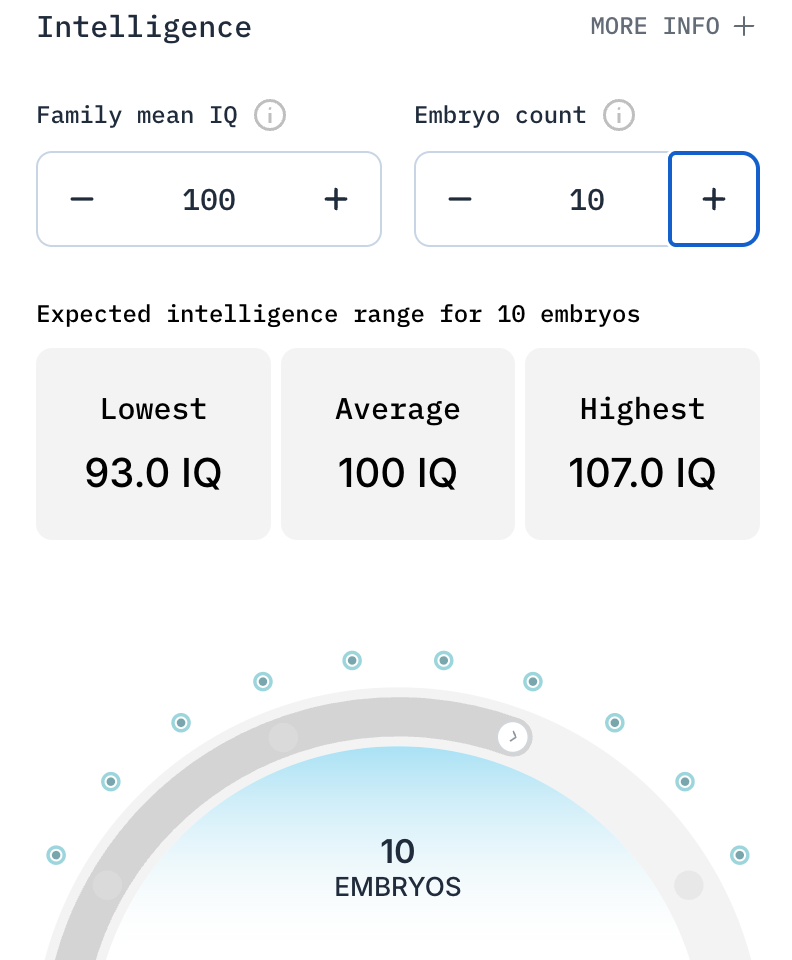The width and height of the screenshot is (792, 960).
Task: Tap the Family mean IQ value field
Action: 209,199
